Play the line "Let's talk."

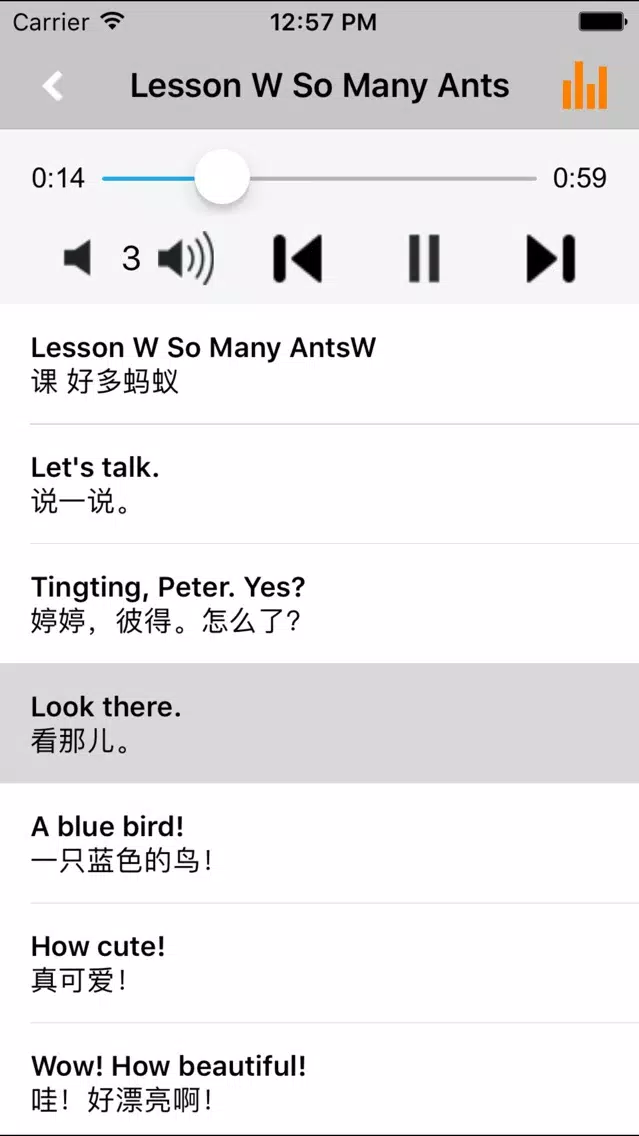(320, 484)
